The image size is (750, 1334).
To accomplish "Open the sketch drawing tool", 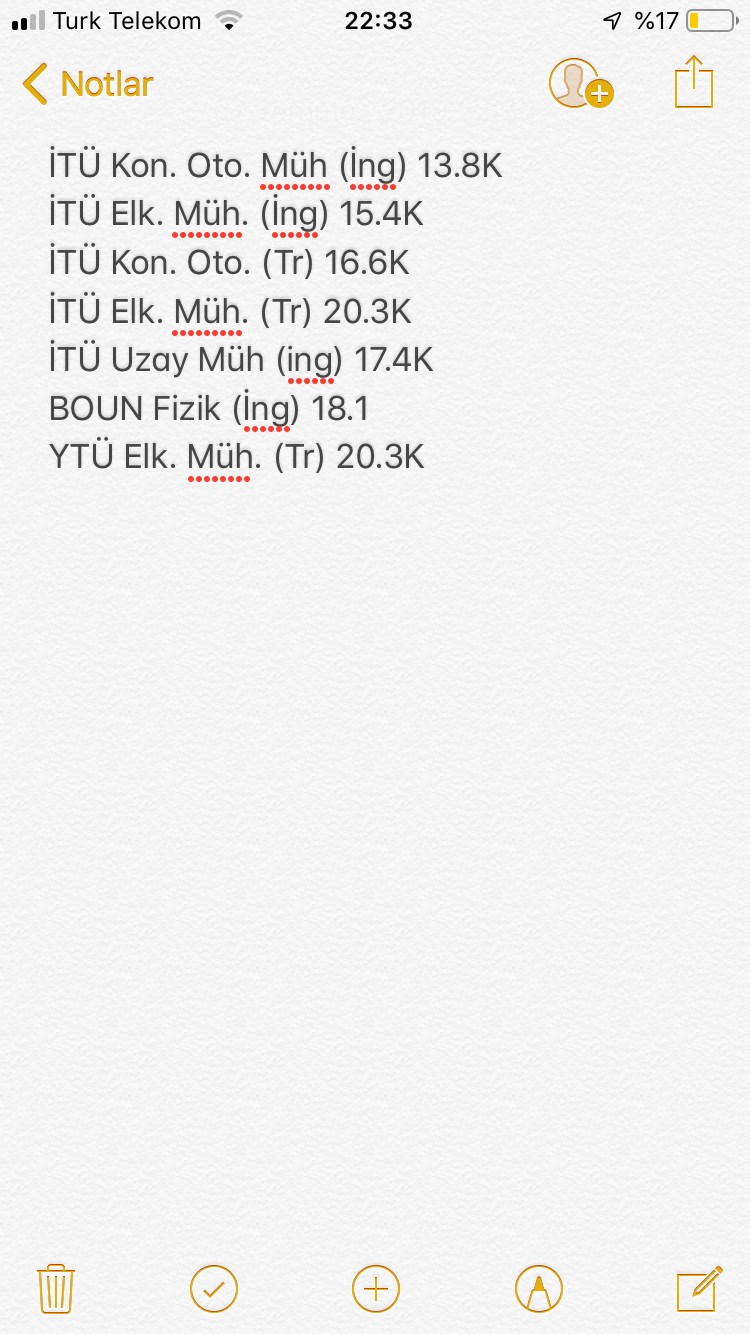I will coord(539,1288).
